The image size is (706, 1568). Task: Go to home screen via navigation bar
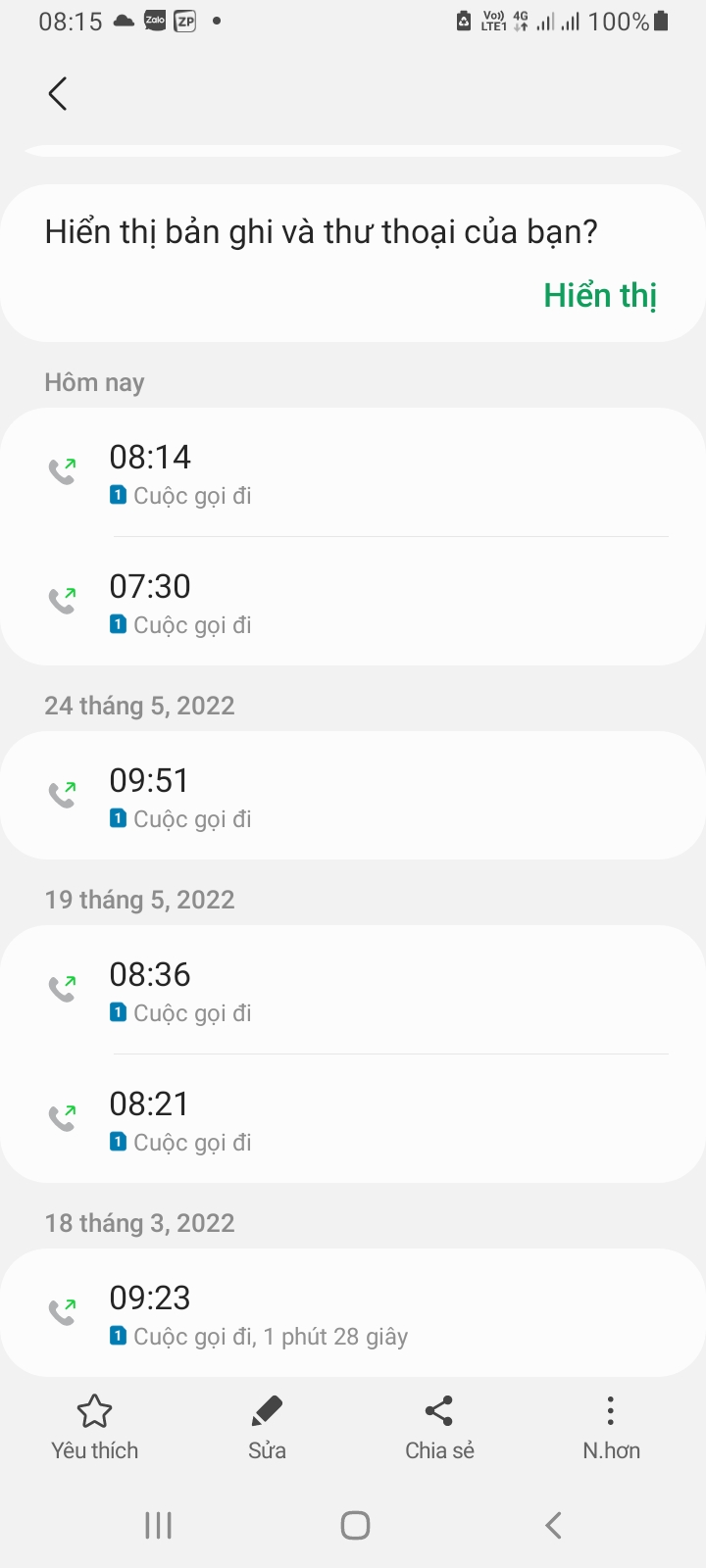[x=355, y=1525]
